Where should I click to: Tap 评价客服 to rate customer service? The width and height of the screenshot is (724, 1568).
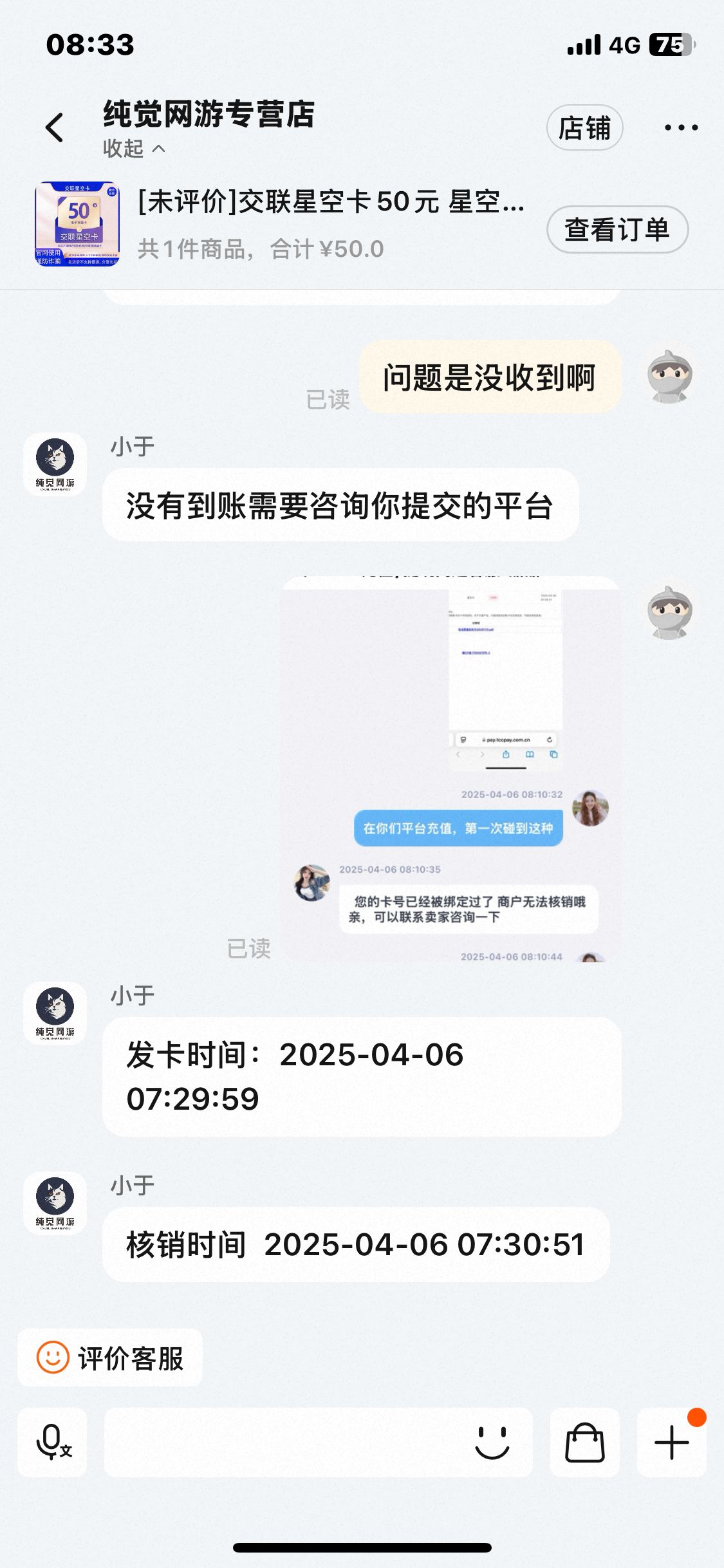pyautogui.click(x=110, y=1358)
